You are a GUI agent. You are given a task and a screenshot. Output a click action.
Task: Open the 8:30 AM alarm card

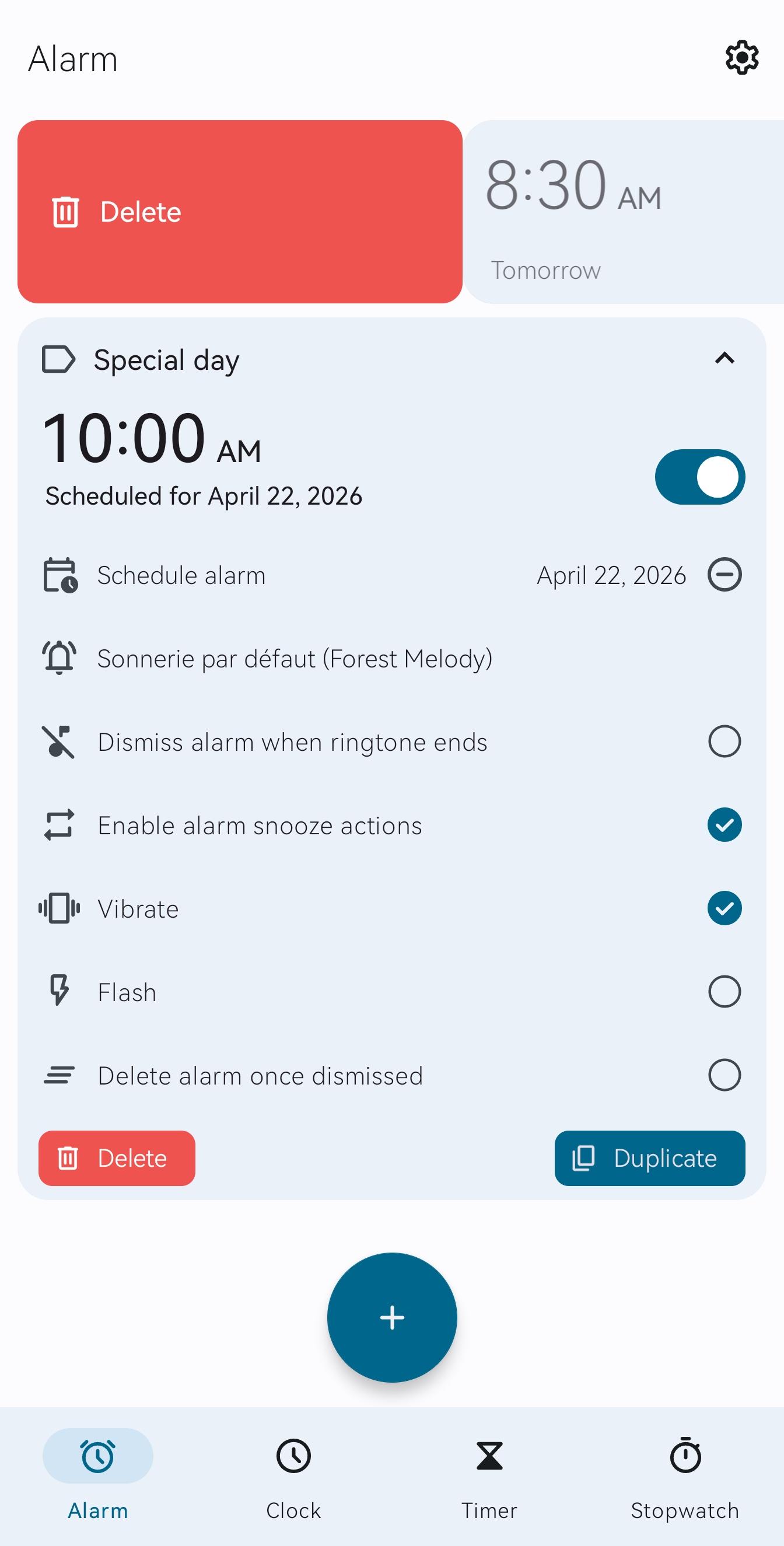click(624, 212)
